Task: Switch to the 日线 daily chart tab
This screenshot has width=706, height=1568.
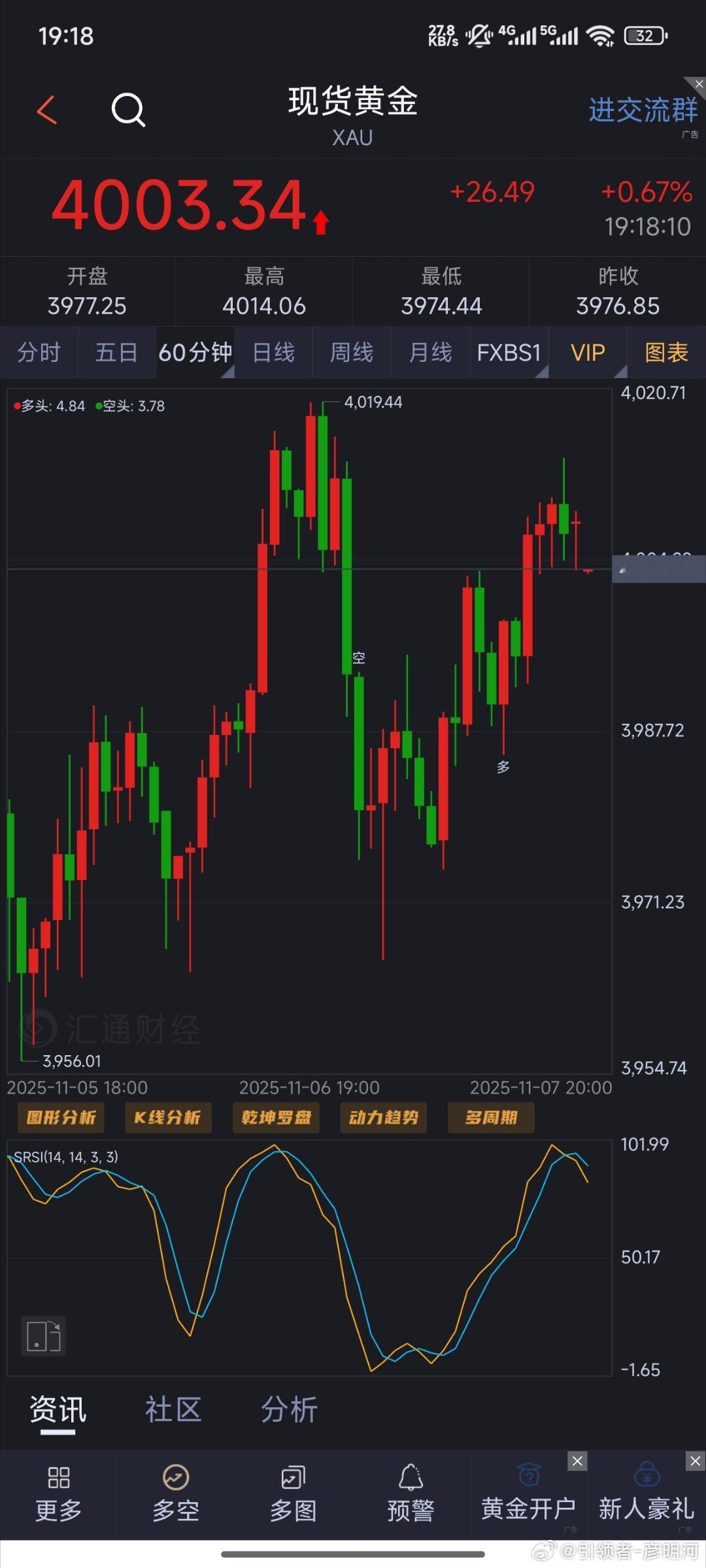Action: 273,352
